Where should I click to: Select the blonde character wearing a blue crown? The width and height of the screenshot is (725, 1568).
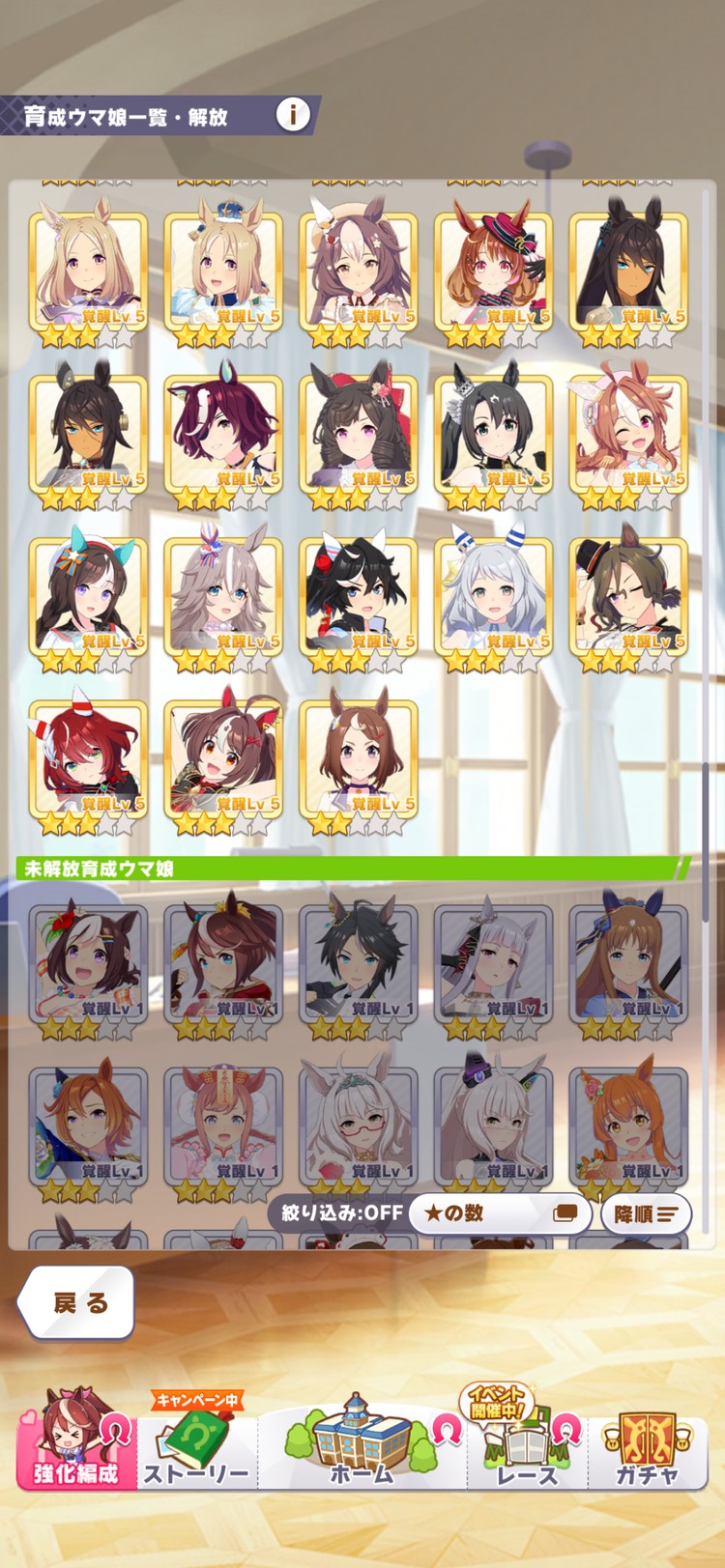point(222,271)
